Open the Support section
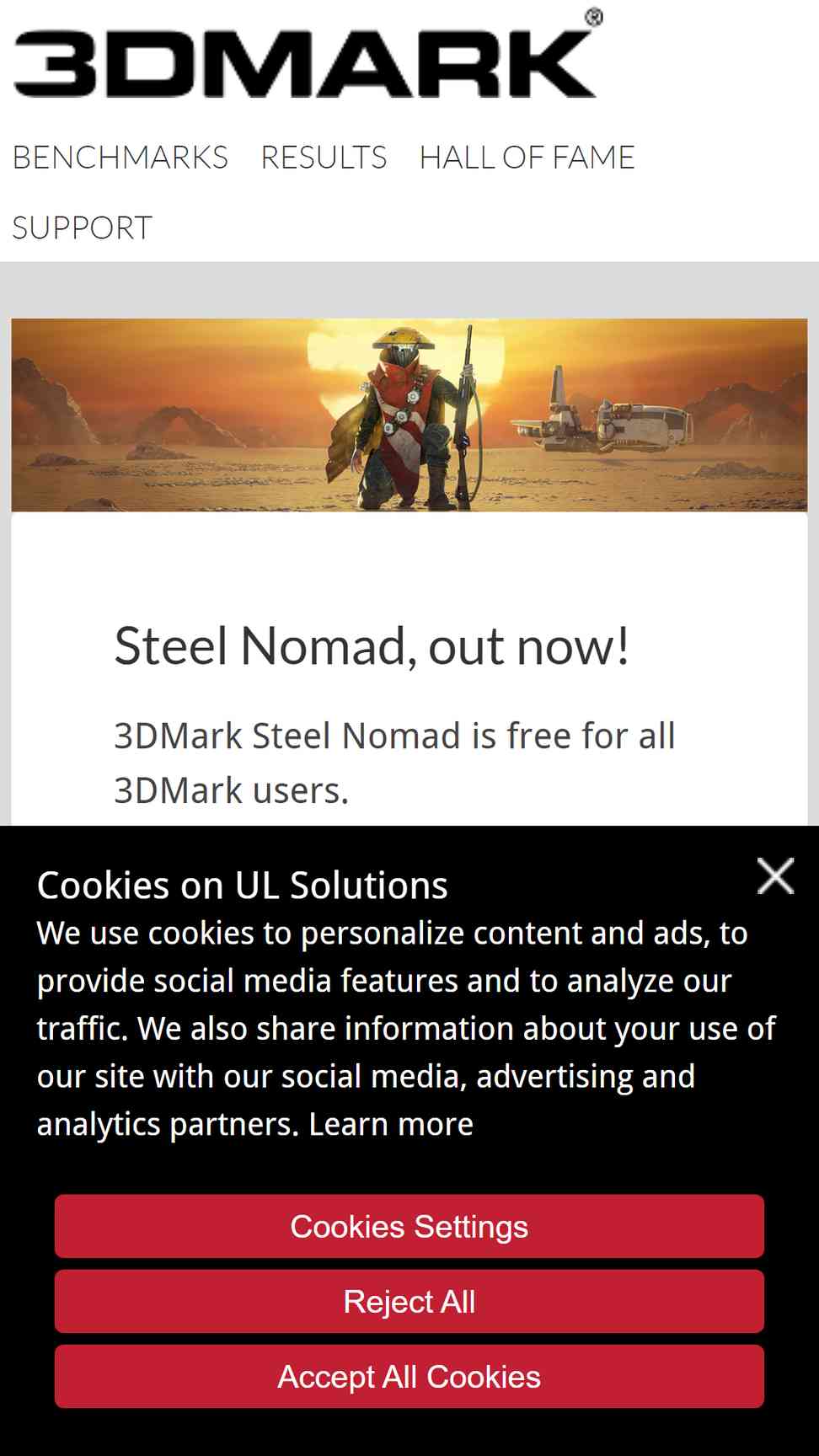 pyautogui.click(x=83, y=227)
